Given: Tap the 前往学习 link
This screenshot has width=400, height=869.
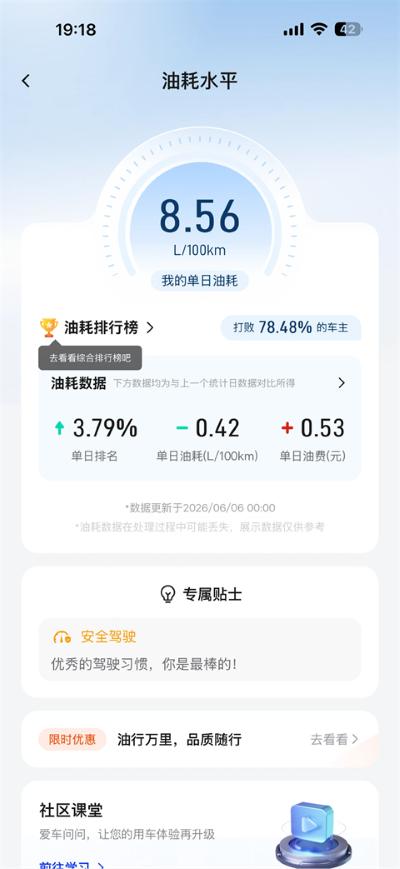Looking at the screenshot, I should click(72, 865).
